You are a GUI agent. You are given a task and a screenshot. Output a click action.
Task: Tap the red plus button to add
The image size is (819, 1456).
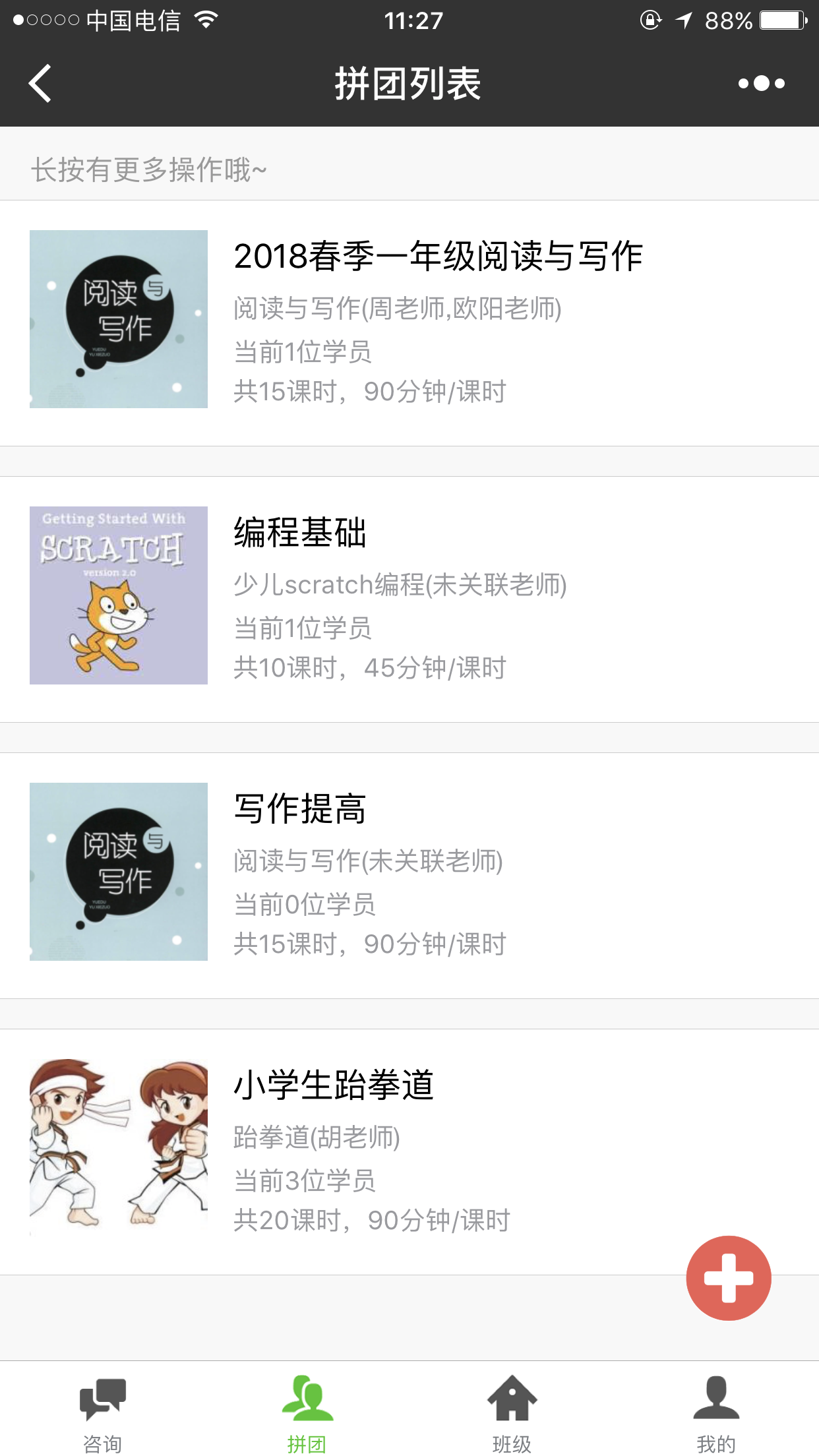[729, 1278]
